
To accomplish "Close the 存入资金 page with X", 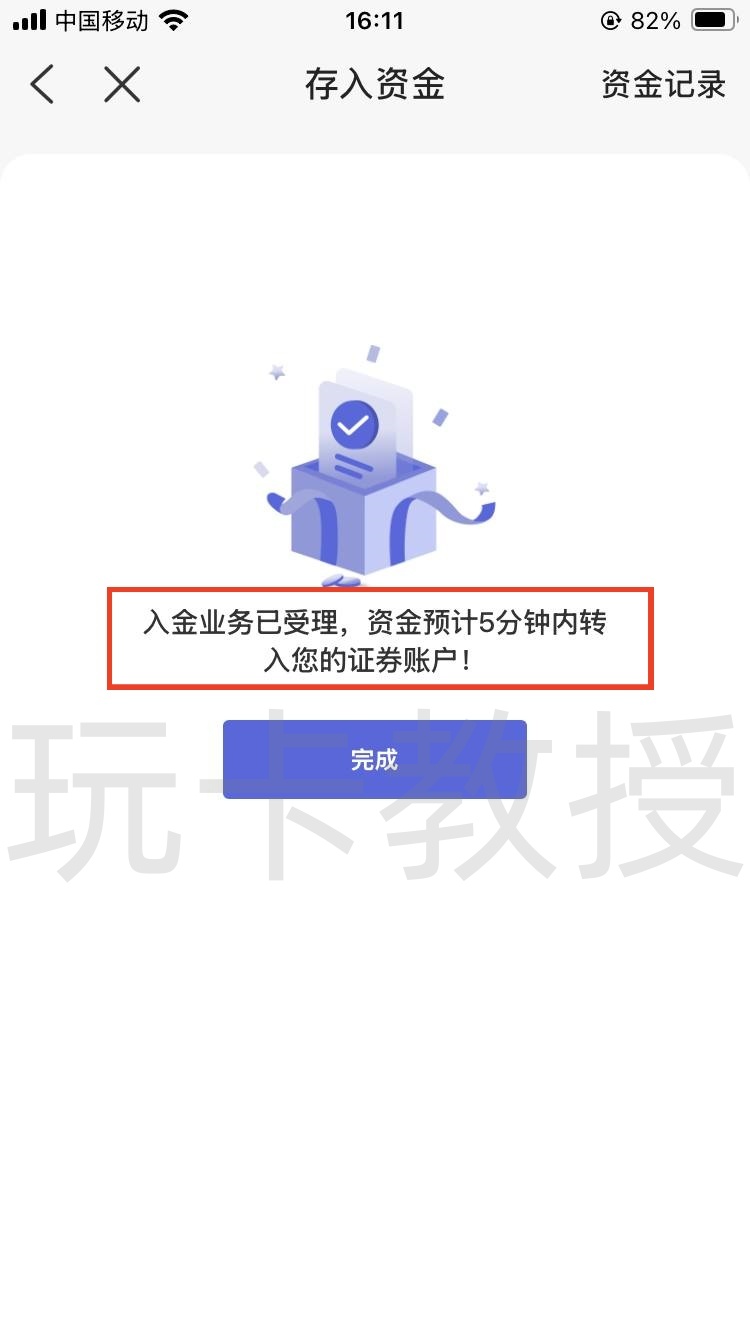I will pos(122,85).
